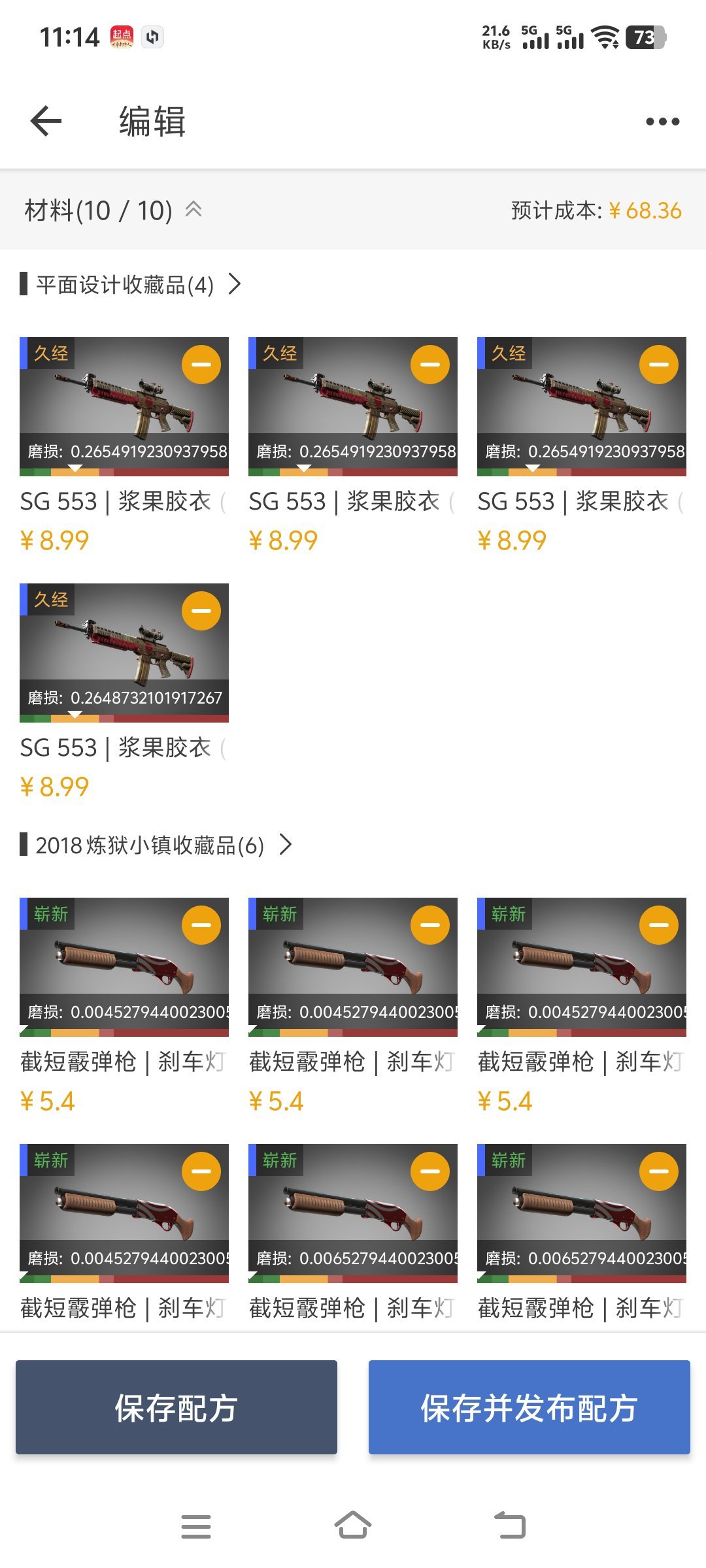The height and width of the screenshot is (1568, 706).
Task: Go to the system home screen
Action: (352, 1526)
